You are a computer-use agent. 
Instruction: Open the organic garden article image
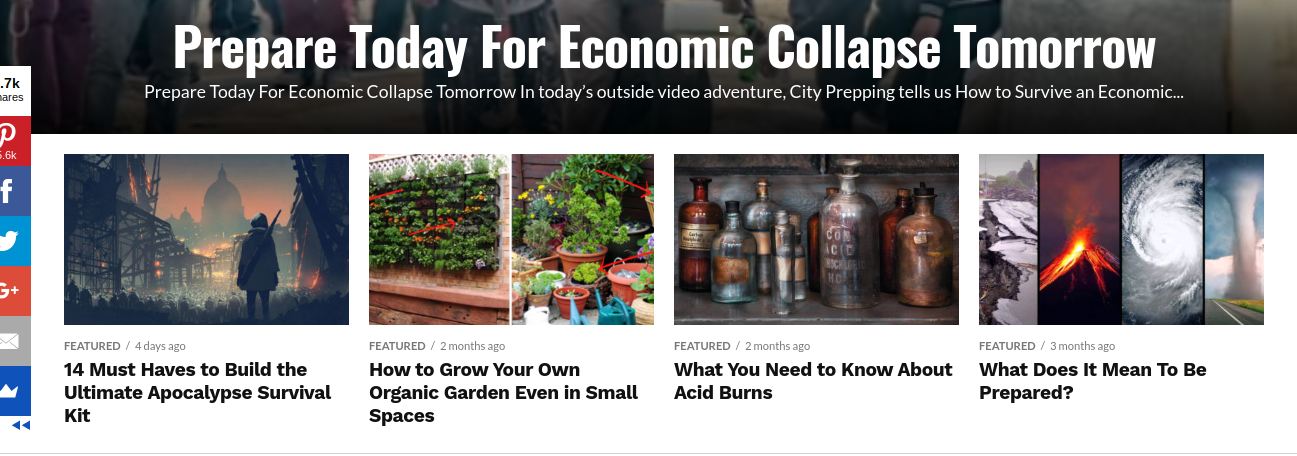coord(511,239)
